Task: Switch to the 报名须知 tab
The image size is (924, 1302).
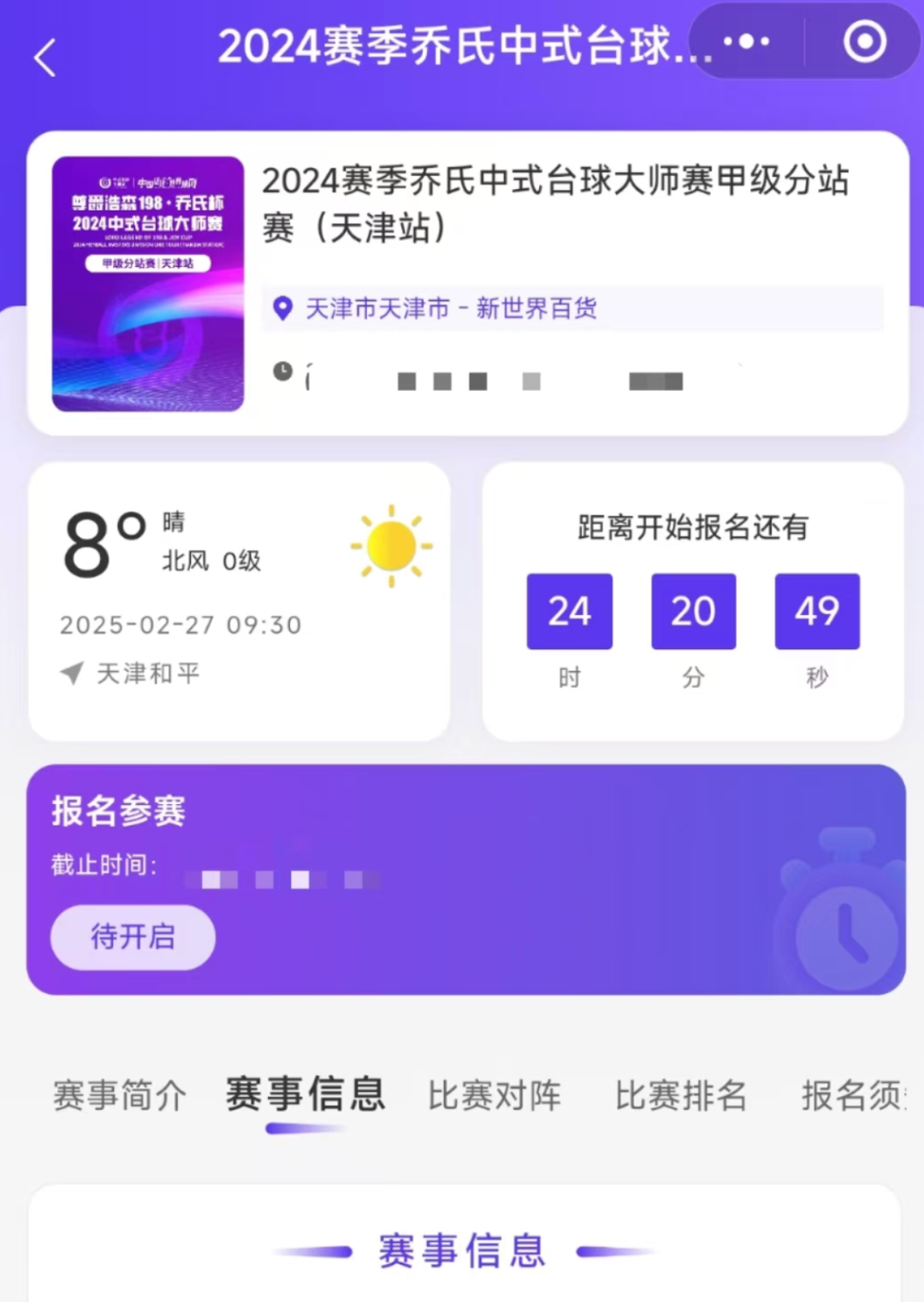Action: [853, 1095]
